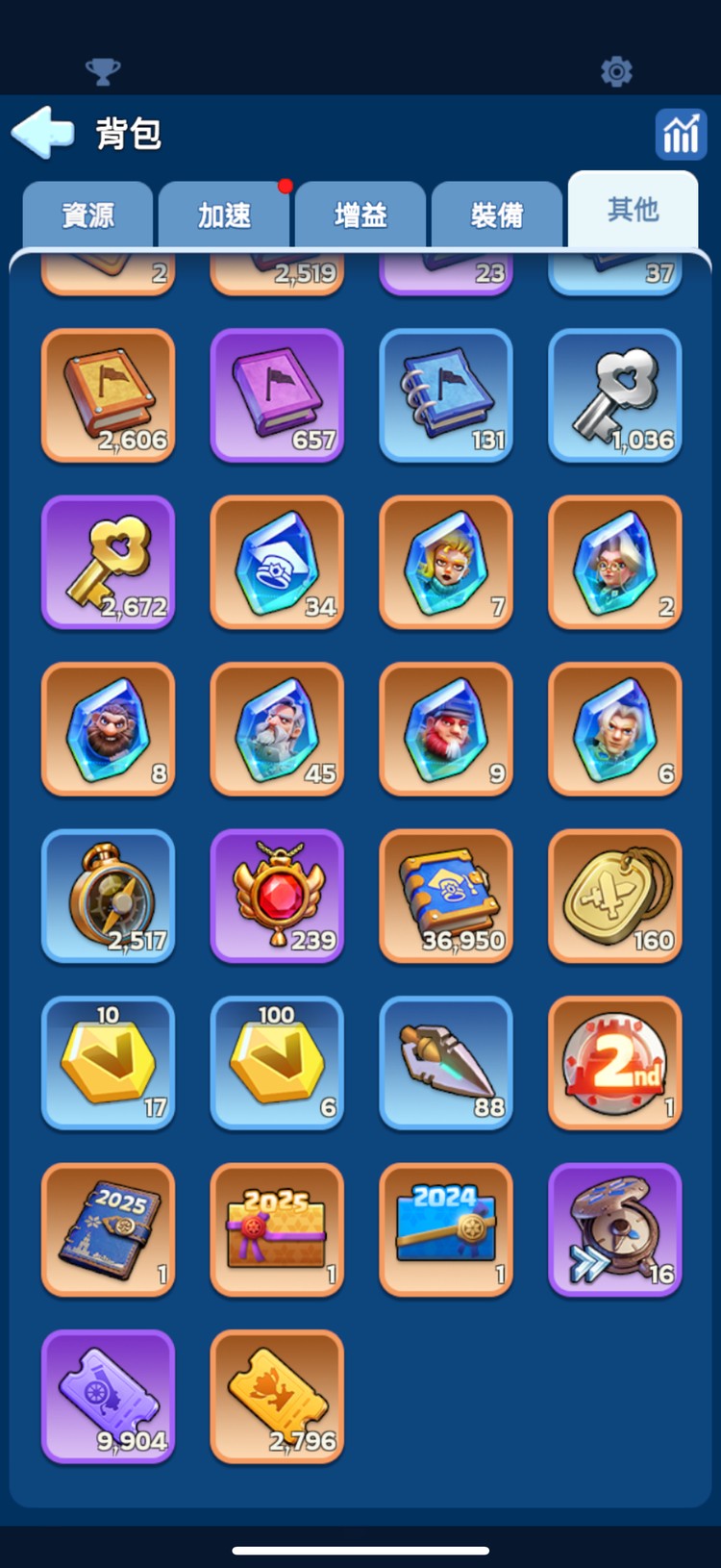Open the blue book item with 36,950
The height and width of the screenshot is (1568, 721).
pyautogui.click(x=446, y=896)
